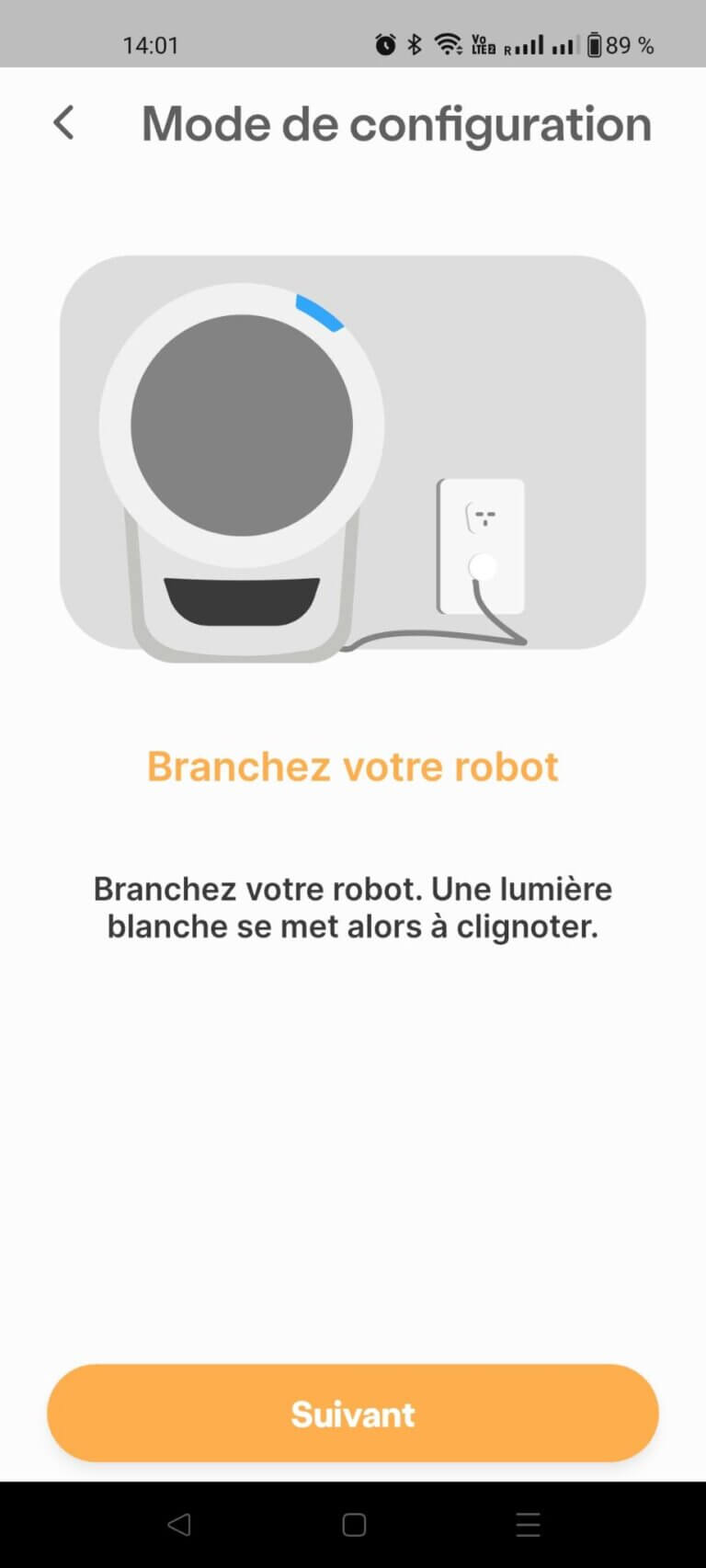This screenshot has height=1568, width=706.
Task: Go back from Mode de configuration
Action: pyautogui.click(x=63, y=122)
